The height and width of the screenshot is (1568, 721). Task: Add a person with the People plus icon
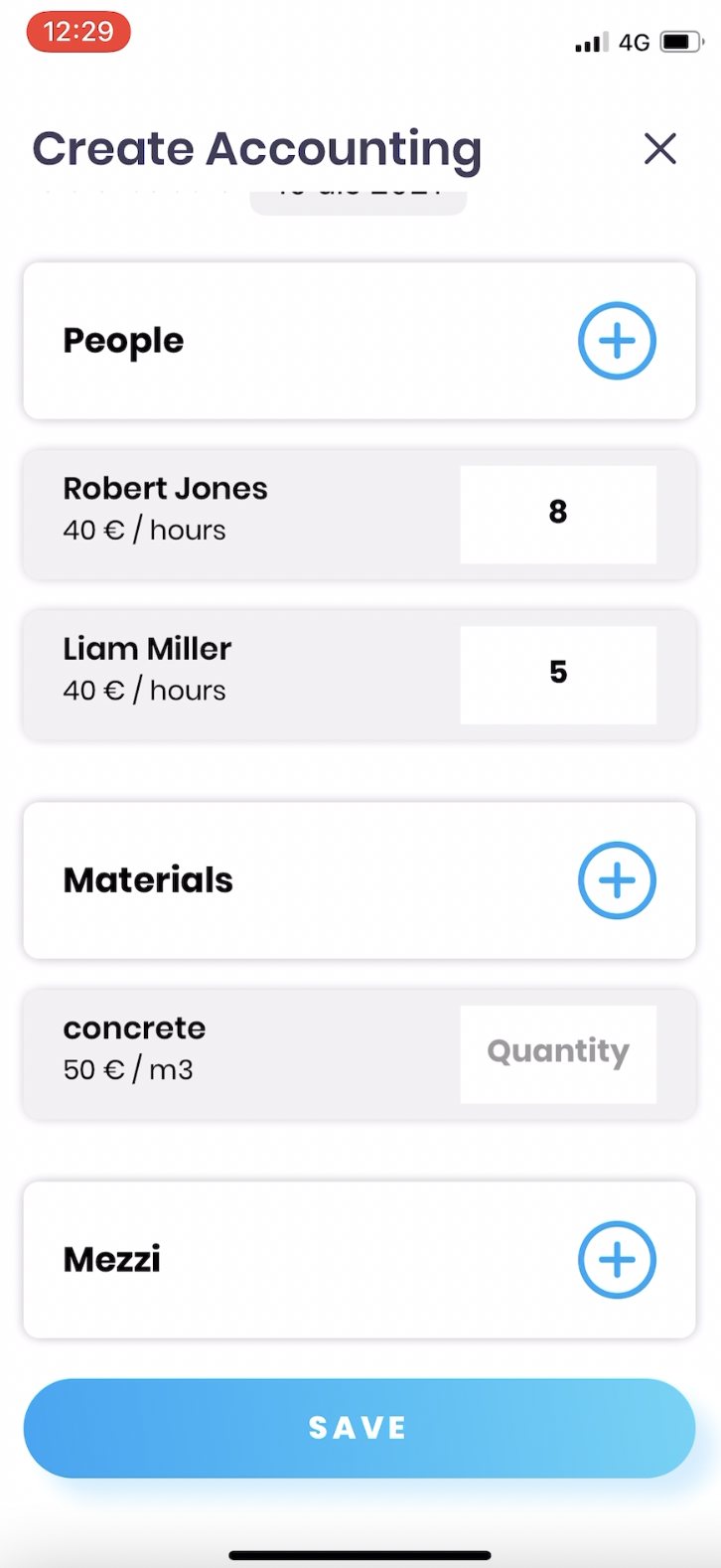[617, 341]
